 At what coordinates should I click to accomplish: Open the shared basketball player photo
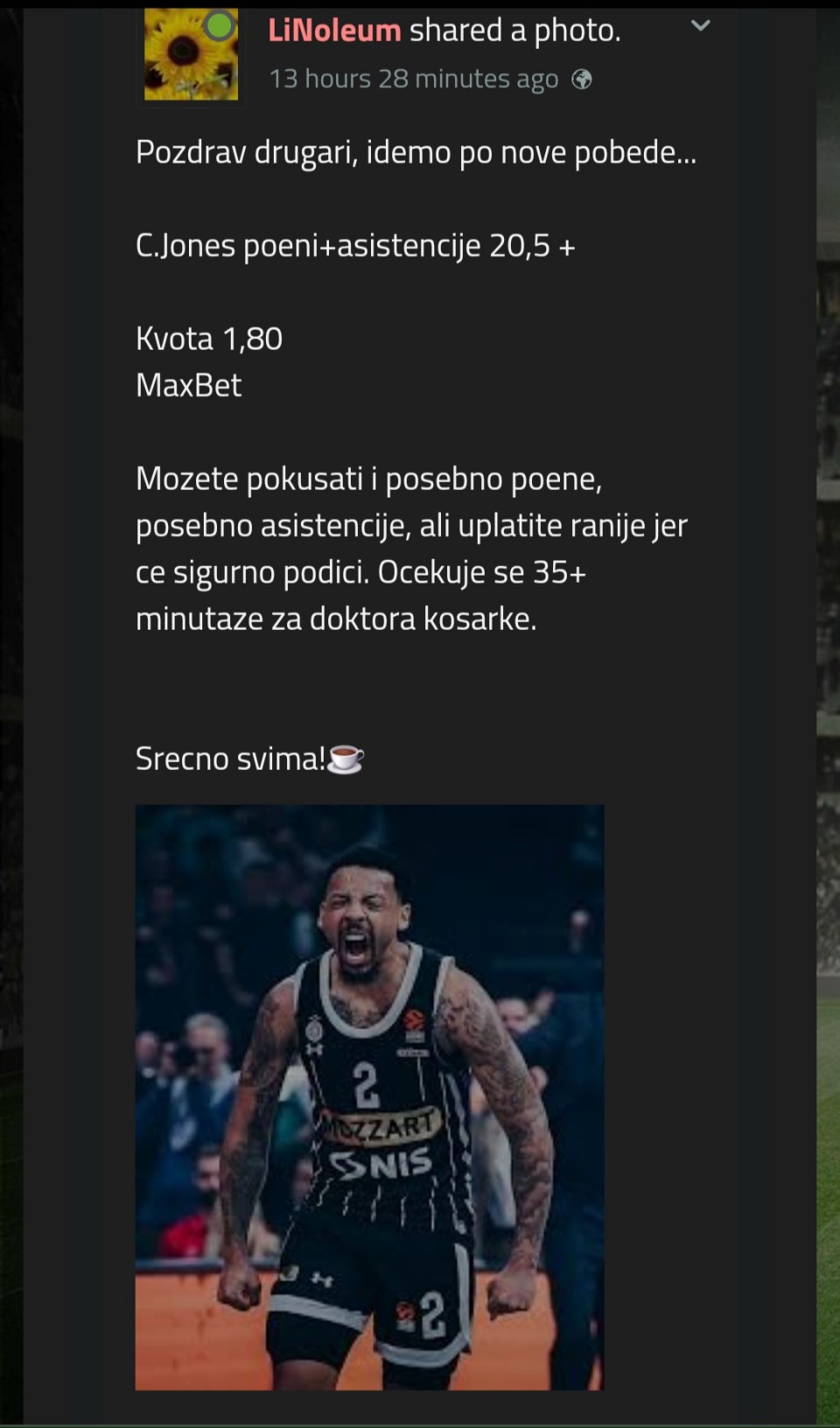pos(369,1096)
